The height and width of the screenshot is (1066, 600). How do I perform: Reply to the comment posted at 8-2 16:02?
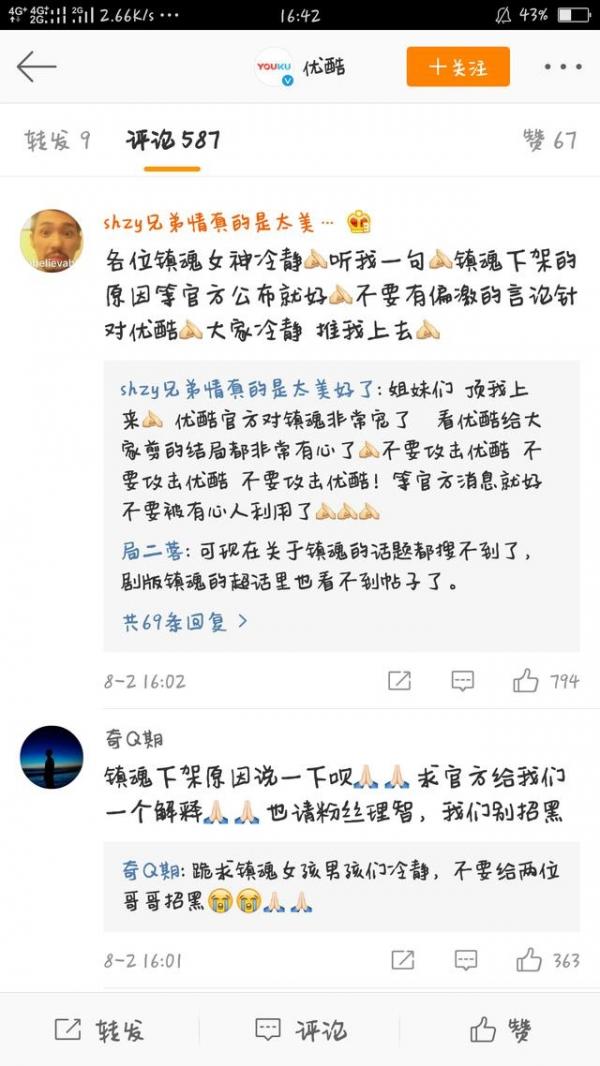[463, 681]
